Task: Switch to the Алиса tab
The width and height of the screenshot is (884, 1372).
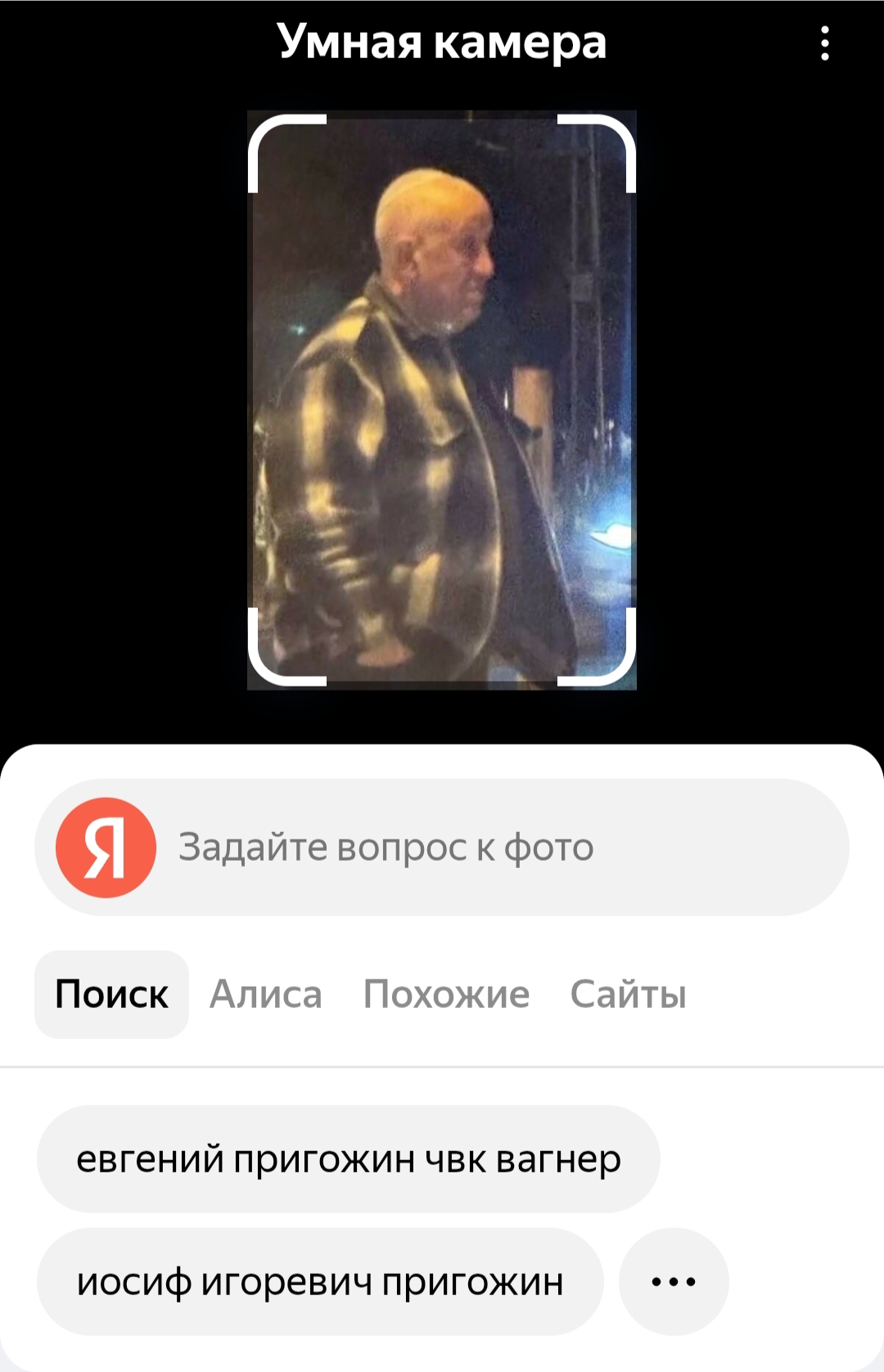Action: point(266,995)
